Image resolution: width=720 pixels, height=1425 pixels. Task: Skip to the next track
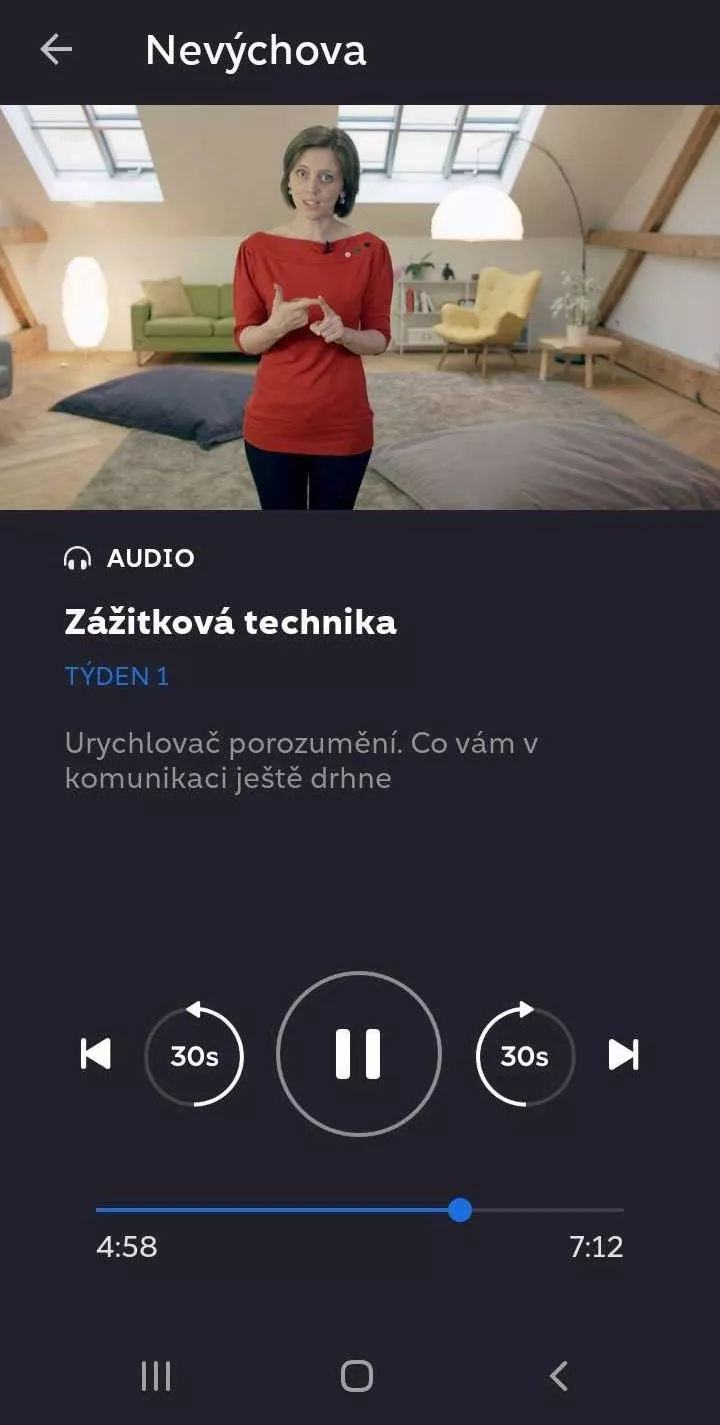coord(624,1054)
